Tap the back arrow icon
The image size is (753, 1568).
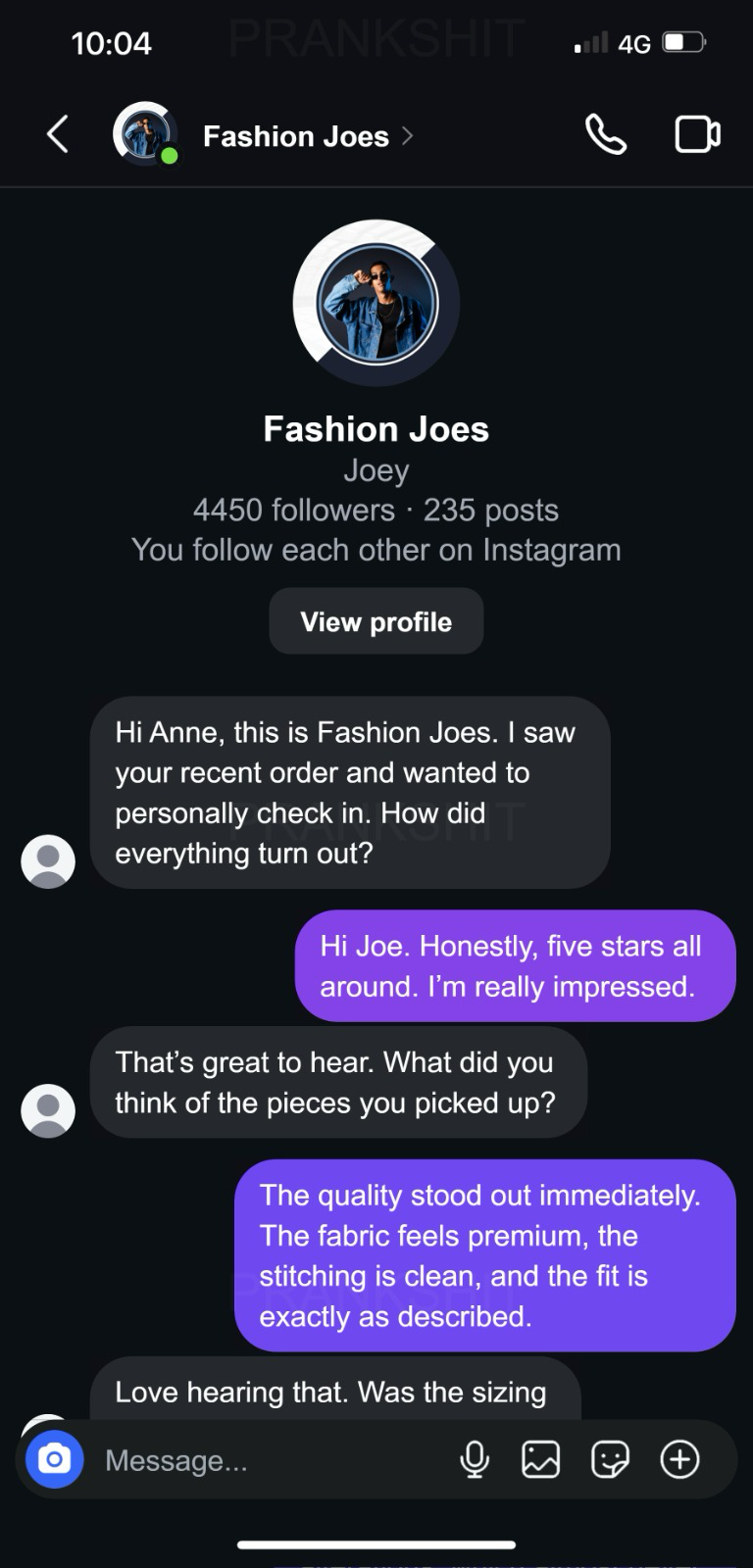point(56,135)
